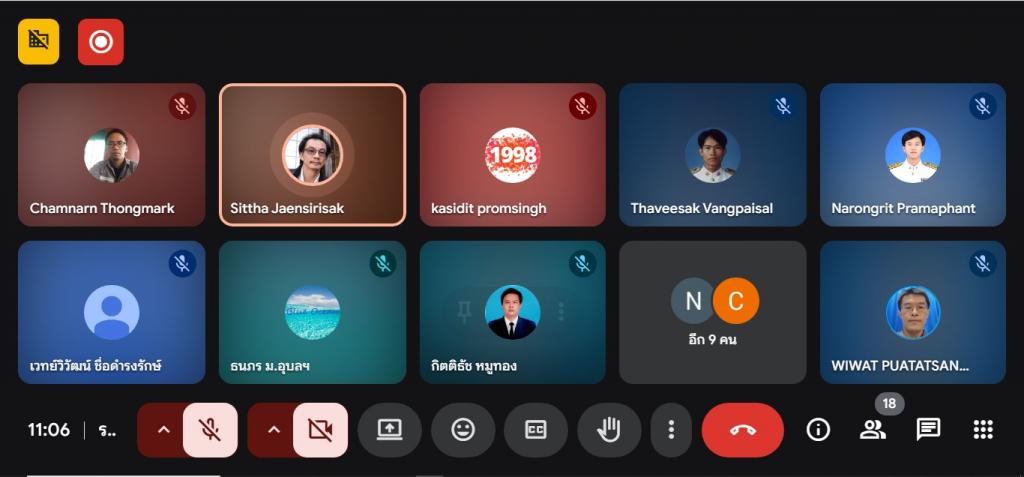
Task: Expand audio settings arrow next to microphone
Action: (163, 430)
